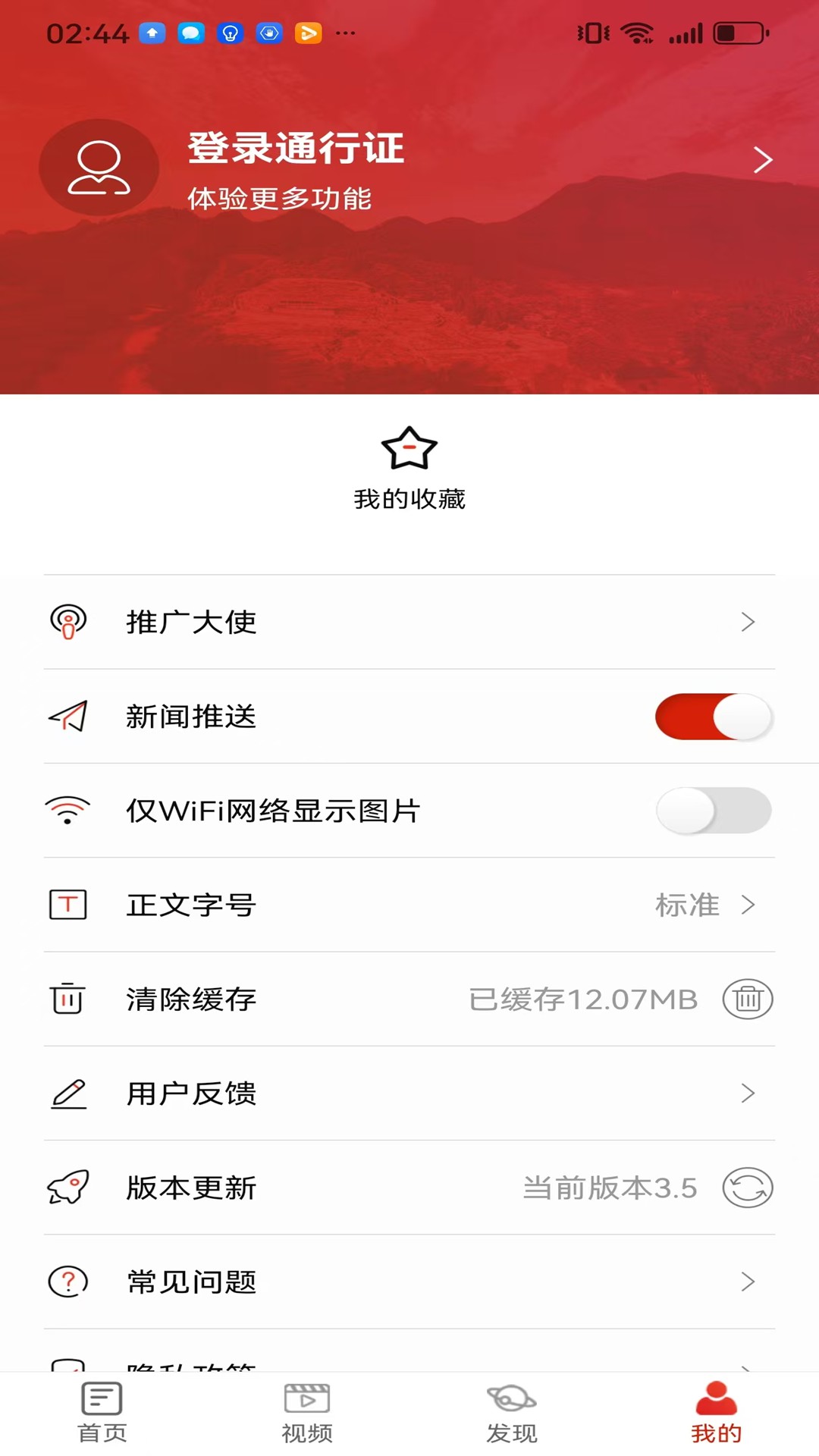Toggle news push notifications off
This screenshot has height=1456, width=819.
[713, 717]
